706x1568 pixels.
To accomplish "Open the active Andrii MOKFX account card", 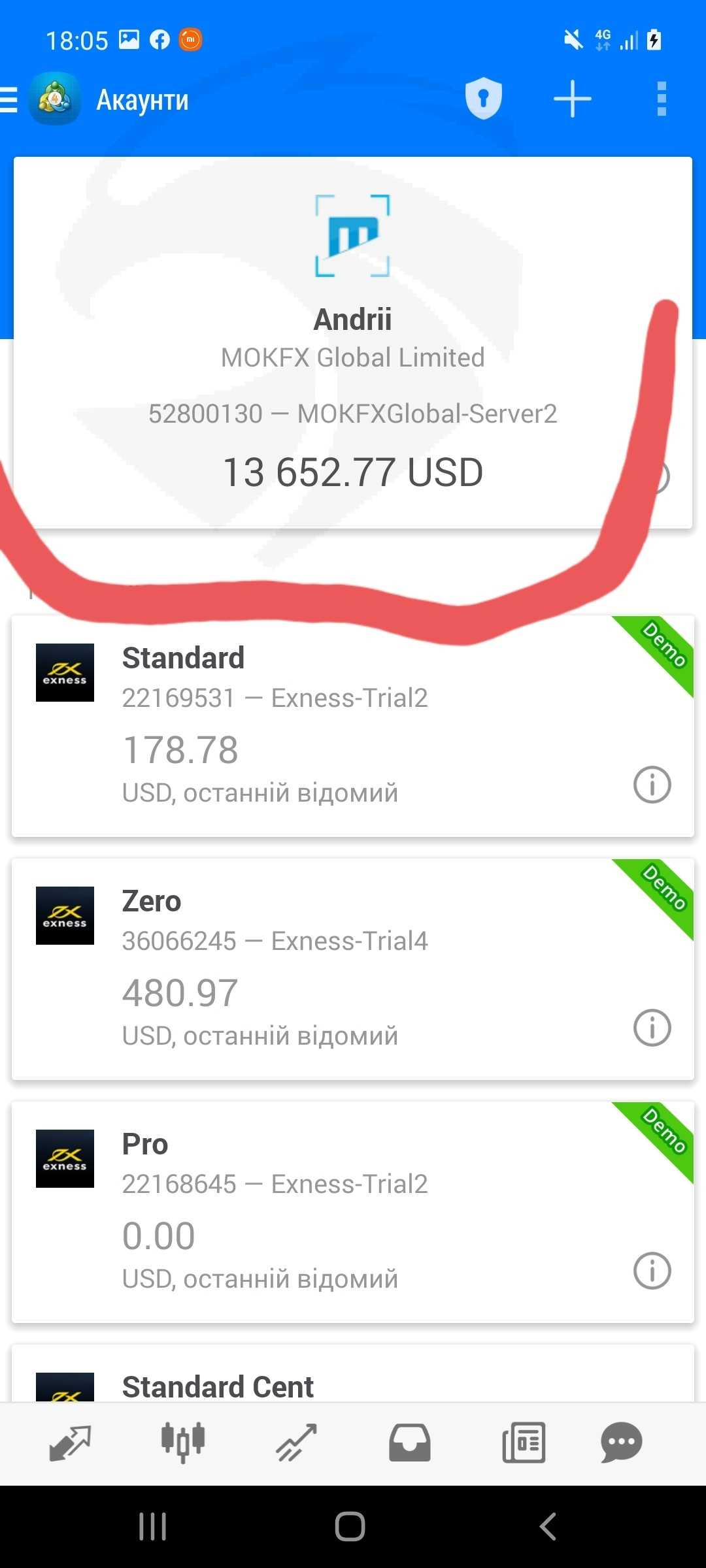I will 353,342.
